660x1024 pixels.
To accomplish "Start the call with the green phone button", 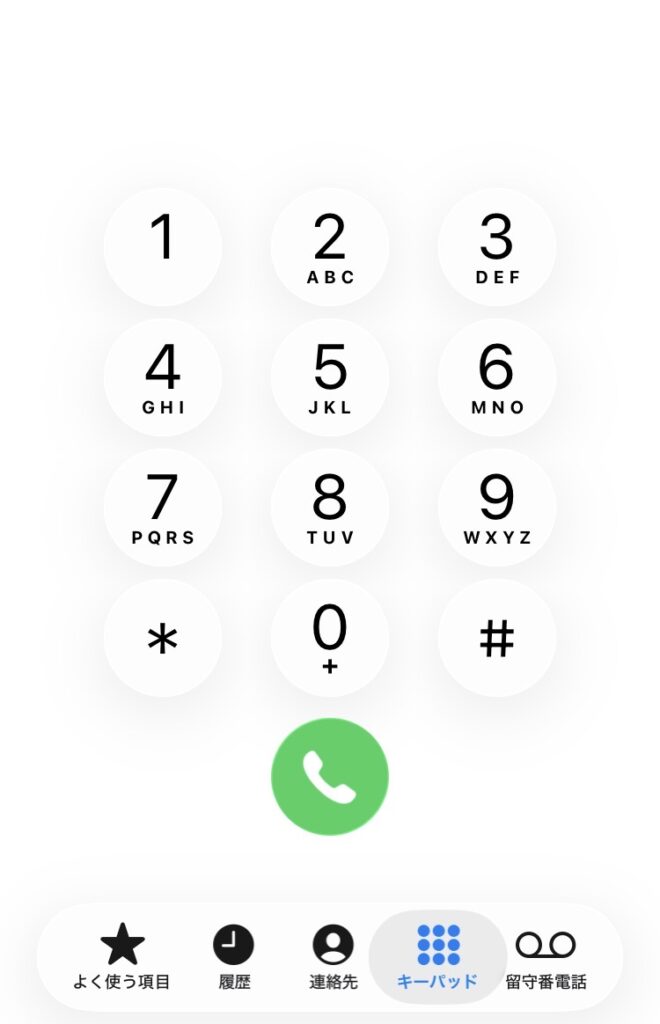I will (330, 776).
